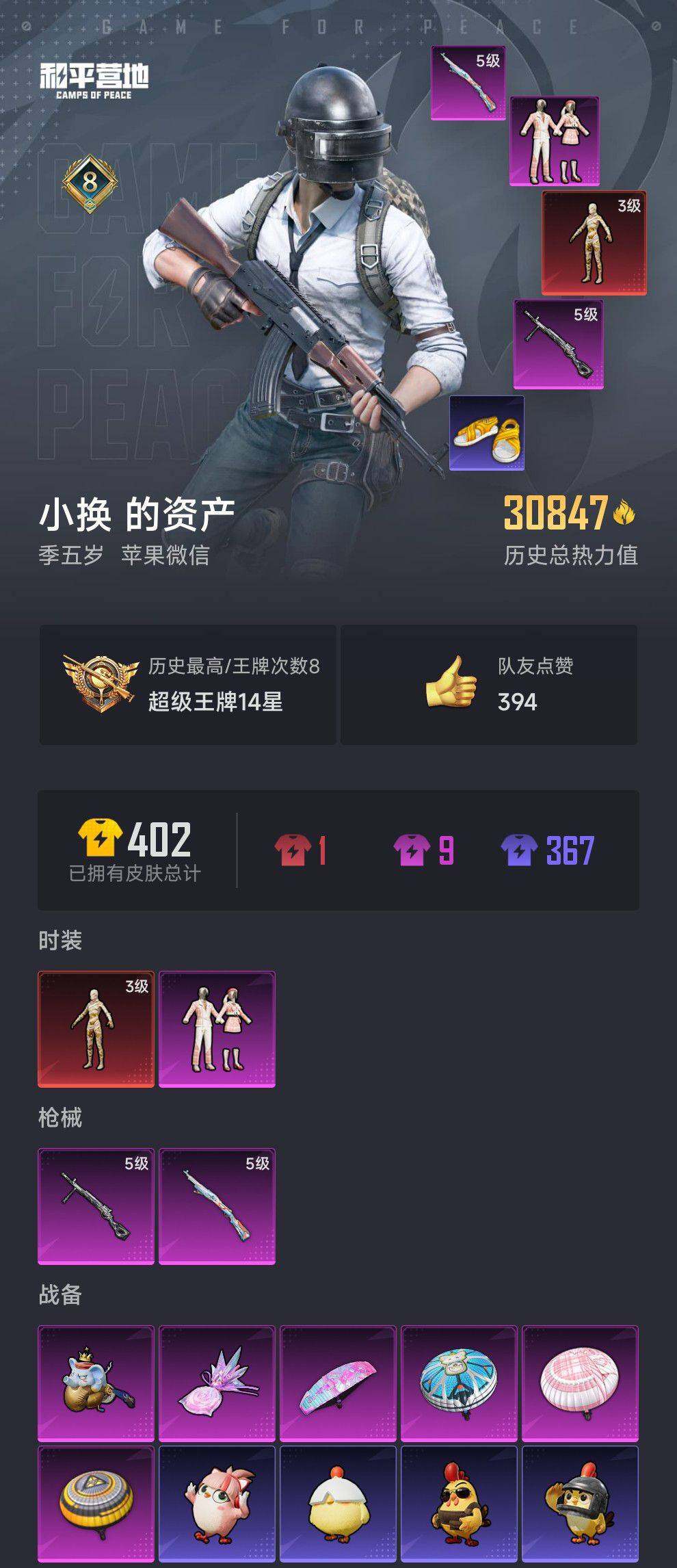Open the level 8 badge

[90, 181]
